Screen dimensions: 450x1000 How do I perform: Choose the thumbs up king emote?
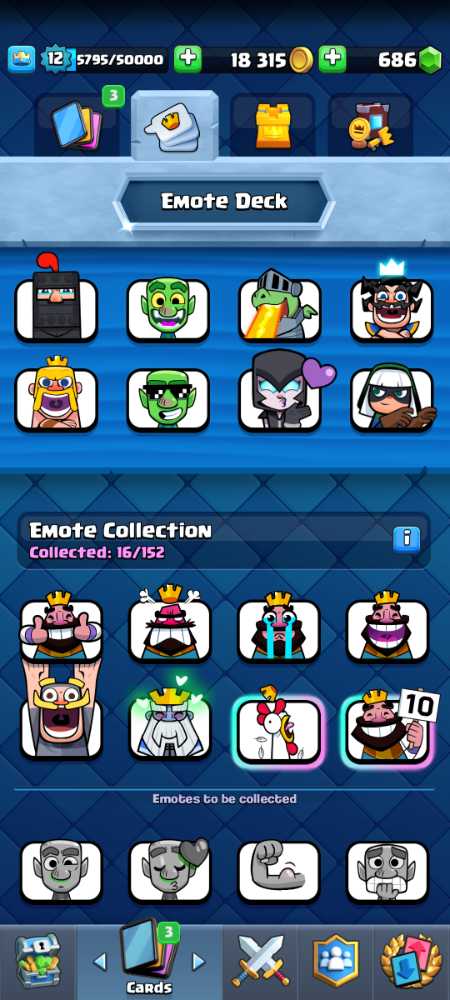coord(61,628)
